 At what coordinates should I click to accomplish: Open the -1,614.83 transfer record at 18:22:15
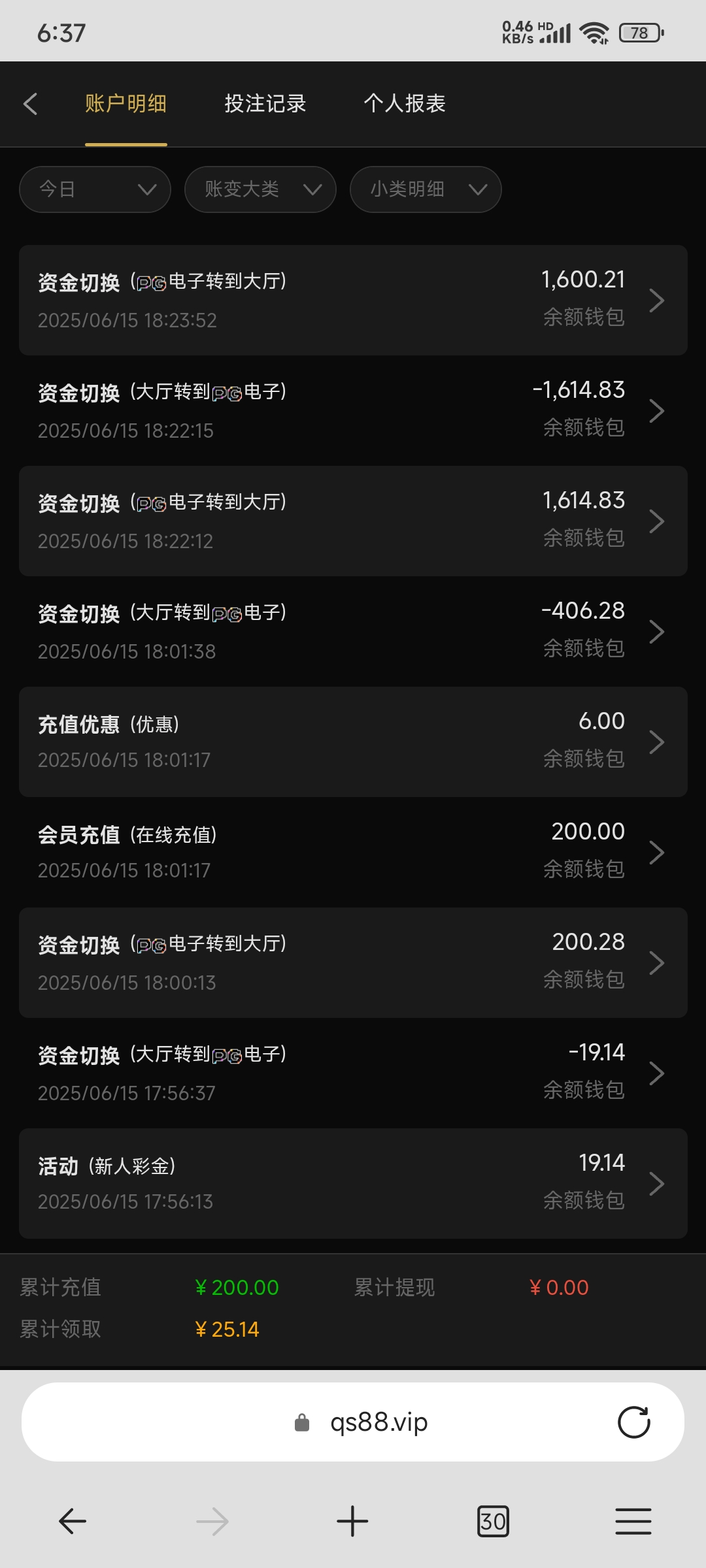point(353,411)
